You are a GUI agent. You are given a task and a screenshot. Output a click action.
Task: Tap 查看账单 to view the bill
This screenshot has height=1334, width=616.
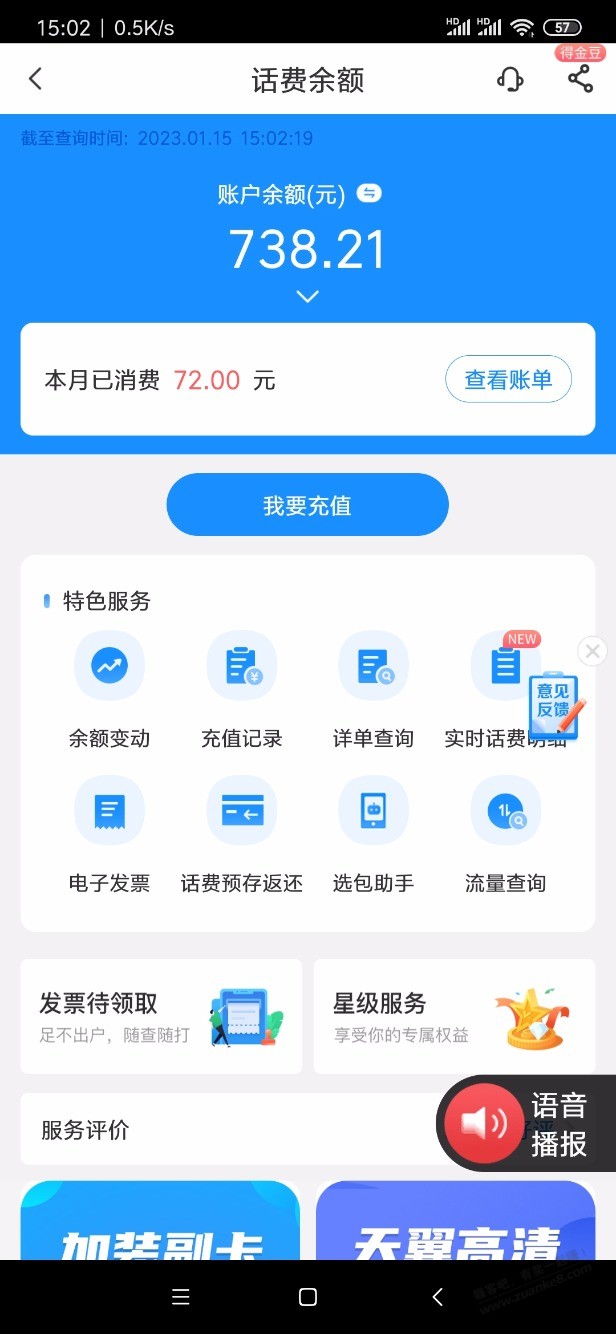508,380
